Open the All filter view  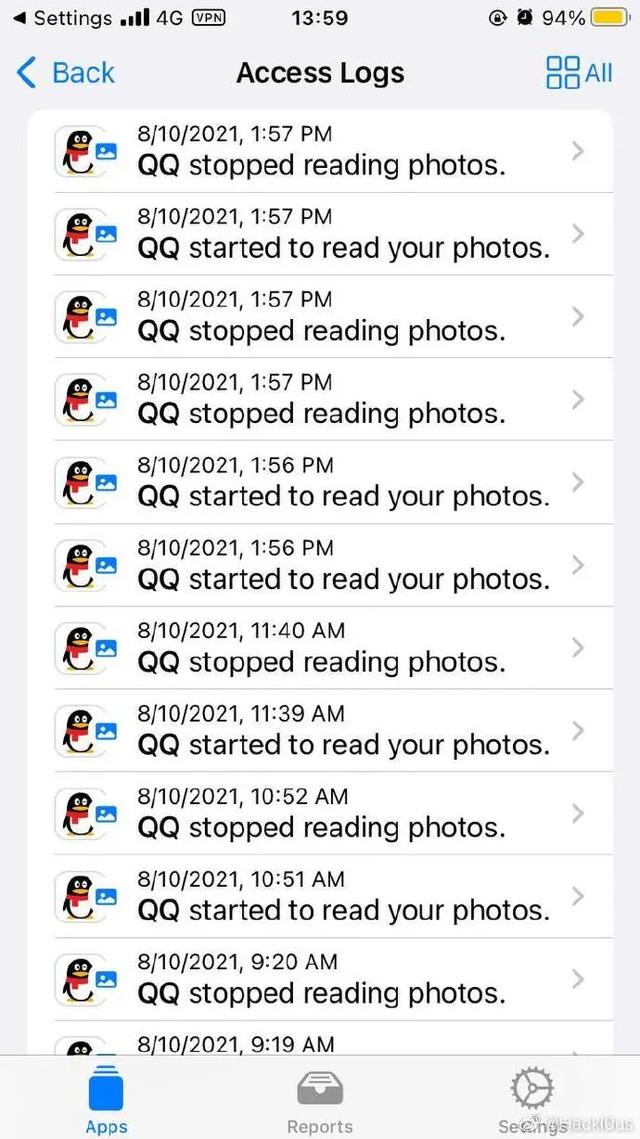tap(579, 73)
